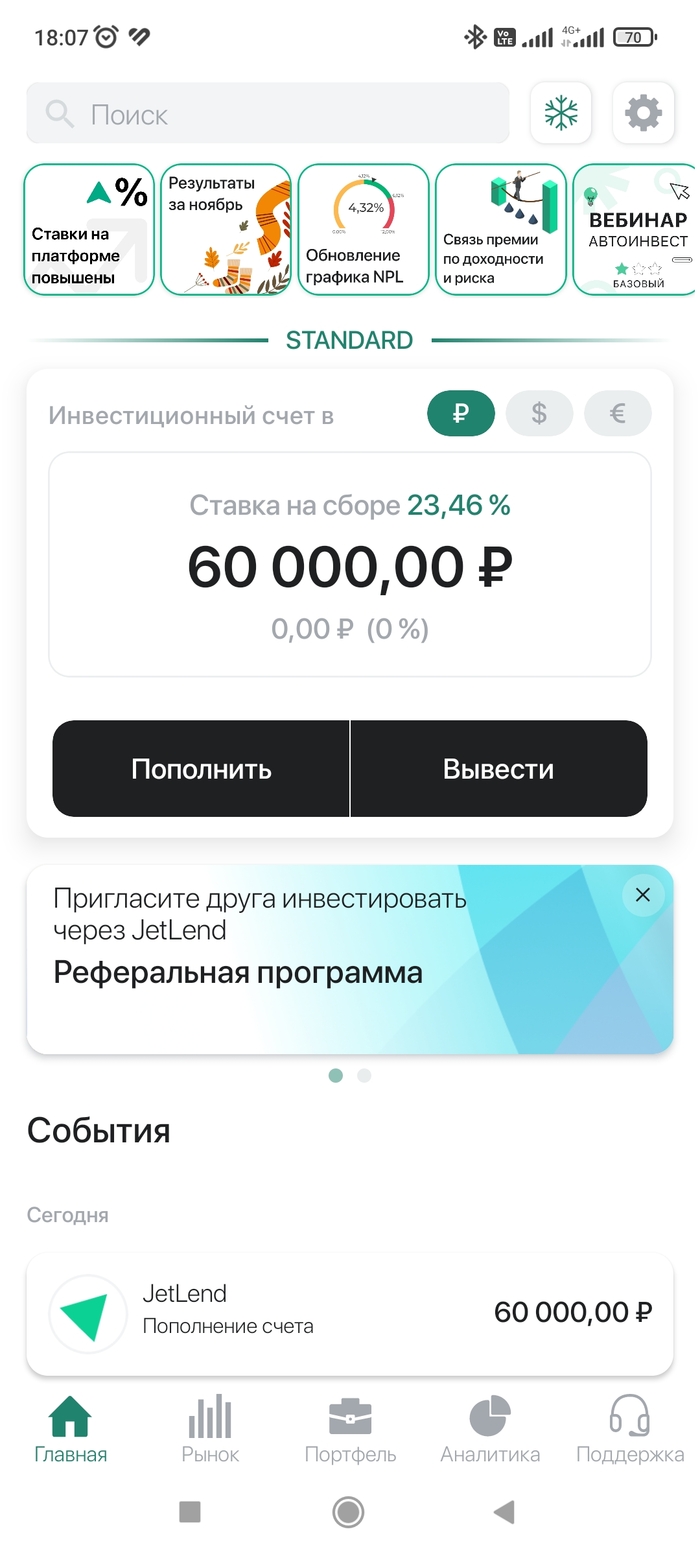Open settings gear icon
The width and height of the screenshot is (700, 1556).
[x=643, y=113]
